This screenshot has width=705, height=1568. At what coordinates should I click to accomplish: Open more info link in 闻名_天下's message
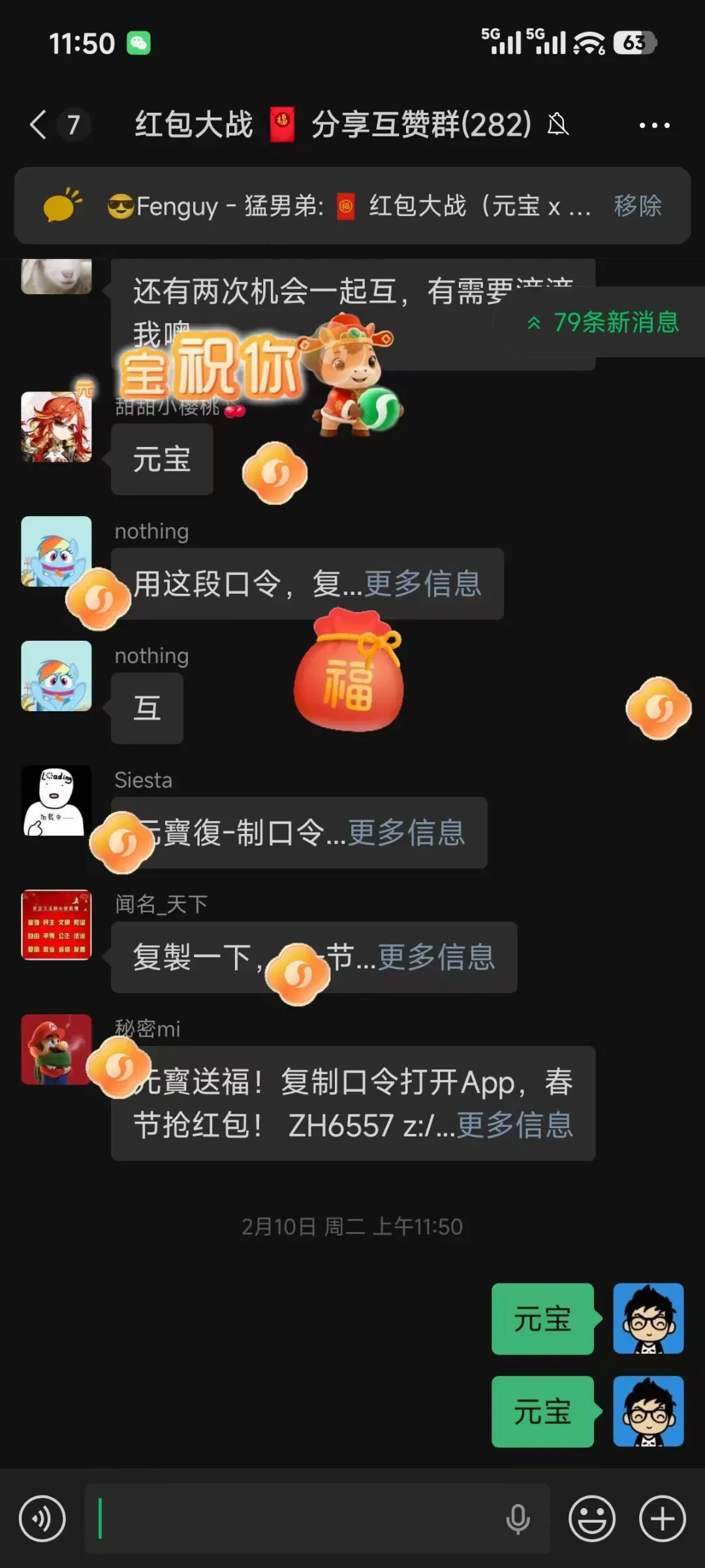pyautogui.click(x=436, y=958)
